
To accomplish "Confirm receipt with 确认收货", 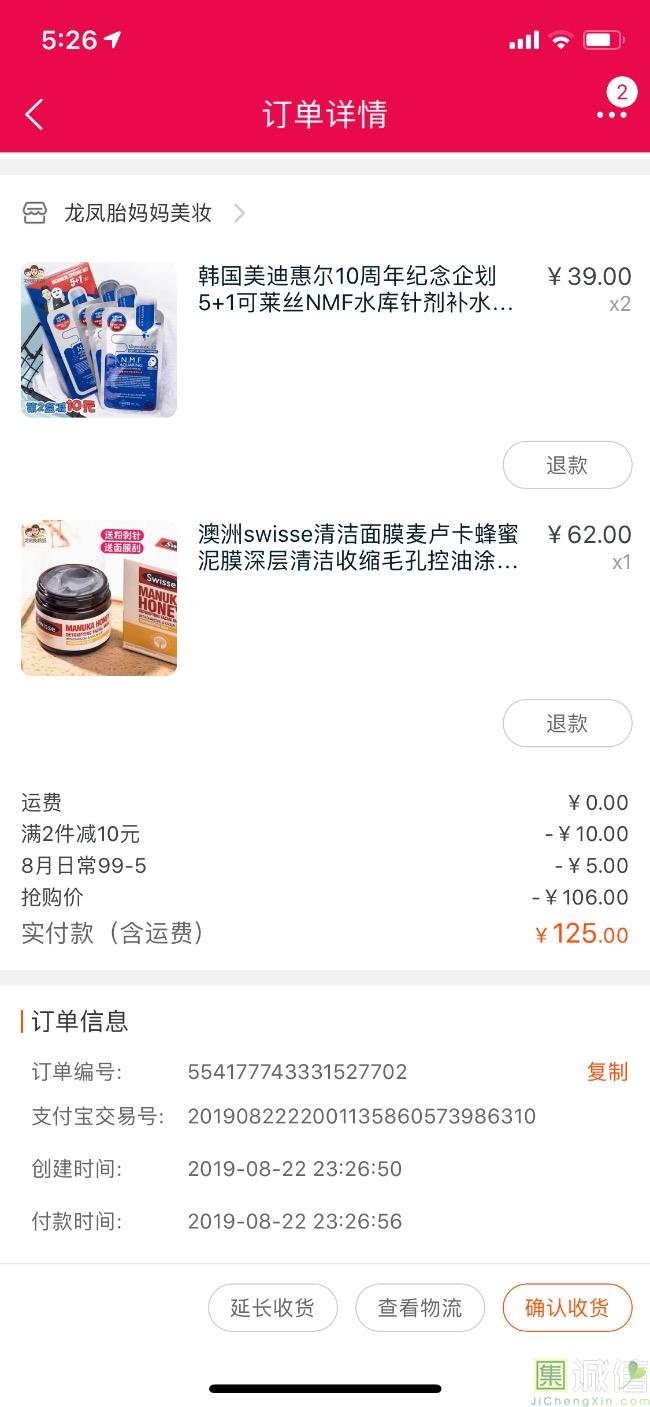I will [x=567, y=1308].
